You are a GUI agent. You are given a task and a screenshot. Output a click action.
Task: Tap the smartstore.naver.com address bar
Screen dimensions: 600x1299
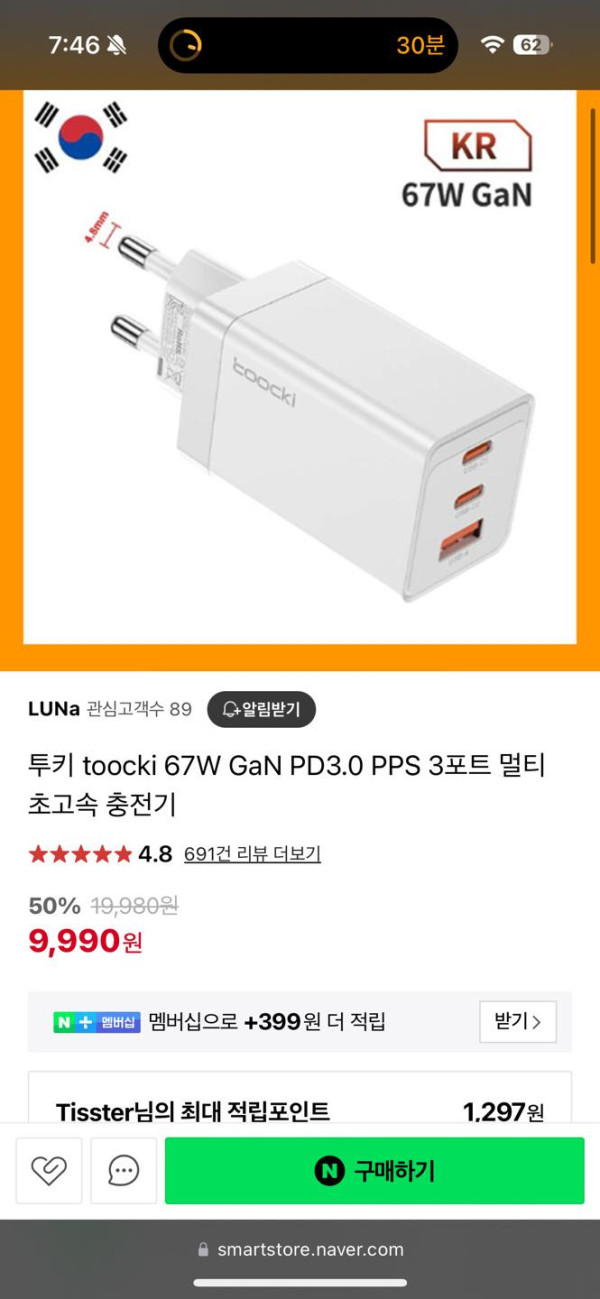pyautogui.click(x=300, y=1249)
